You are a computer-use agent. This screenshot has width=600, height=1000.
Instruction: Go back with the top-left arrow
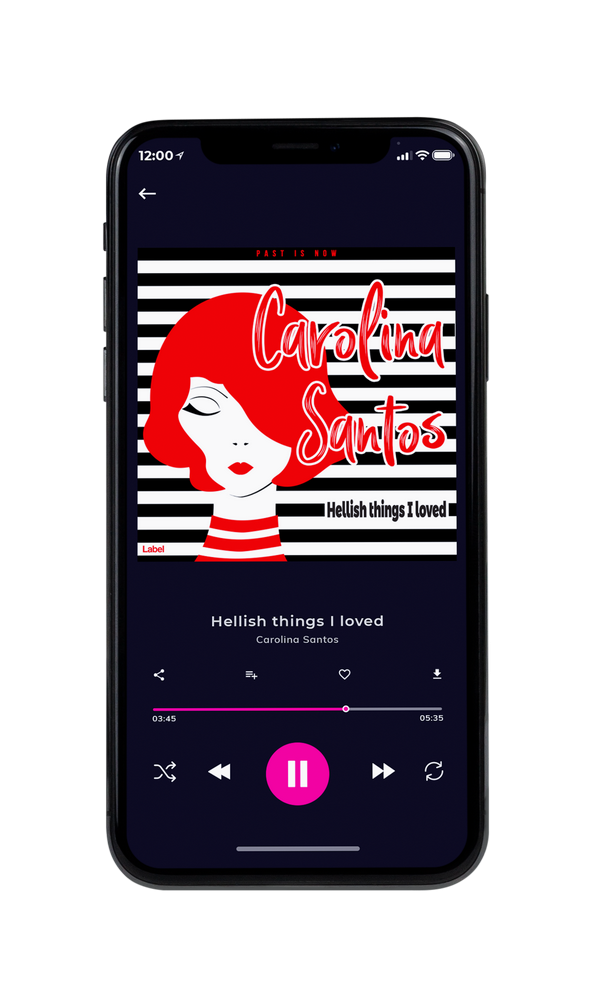[147, 193]
